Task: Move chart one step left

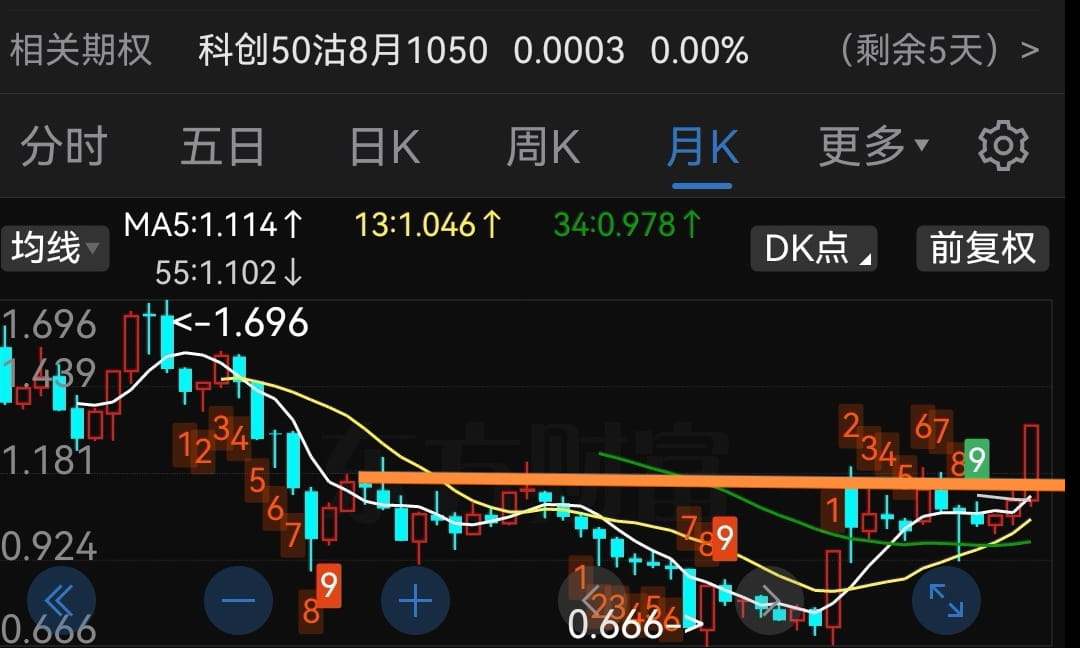Action: [592, 601]
